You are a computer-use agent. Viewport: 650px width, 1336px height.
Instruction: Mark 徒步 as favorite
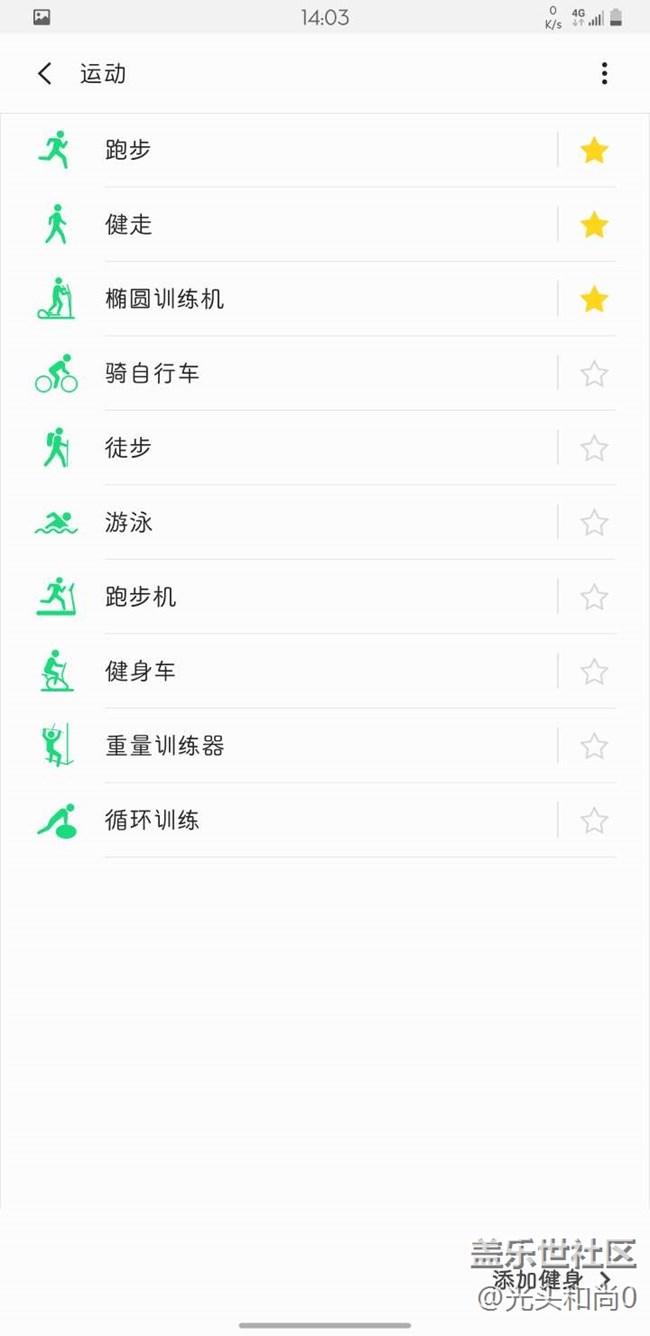click(x=594, y=447)
